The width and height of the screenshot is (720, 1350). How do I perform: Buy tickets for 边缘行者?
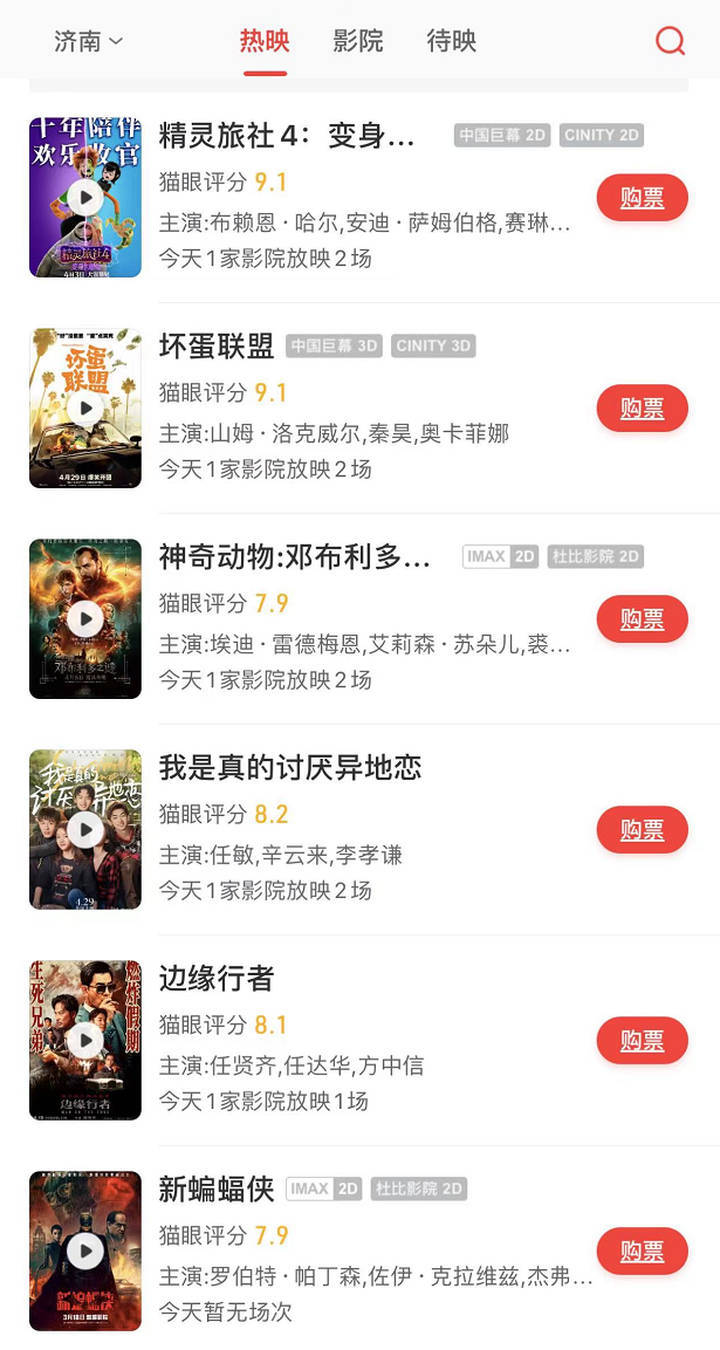(642, 1041)
